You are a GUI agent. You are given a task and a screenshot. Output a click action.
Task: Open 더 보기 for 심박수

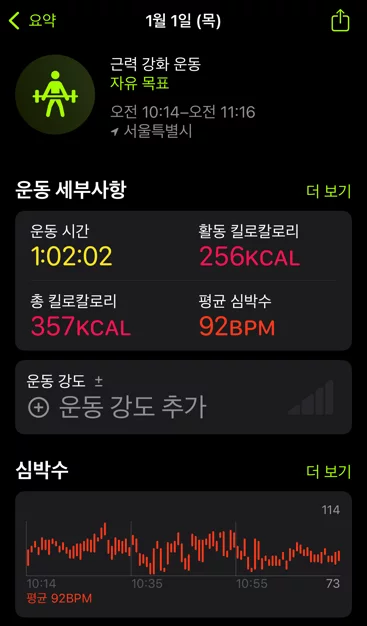328,471
